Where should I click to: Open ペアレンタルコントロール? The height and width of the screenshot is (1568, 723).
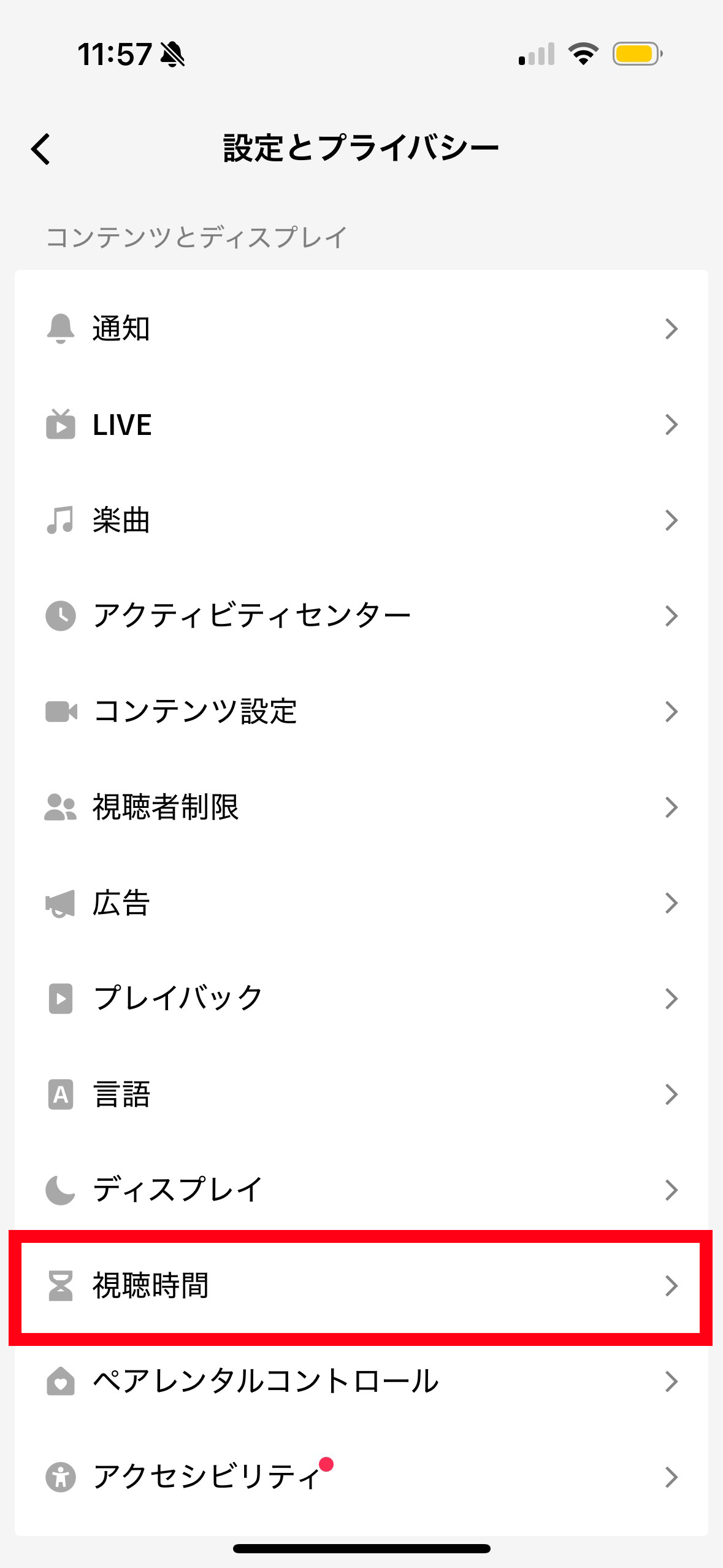click(x=361, y=1382)
